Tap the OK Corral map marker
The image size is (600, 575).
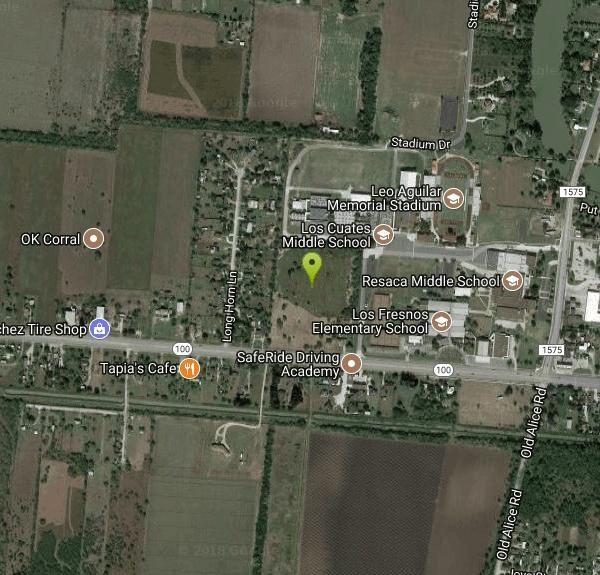point(93,239)
